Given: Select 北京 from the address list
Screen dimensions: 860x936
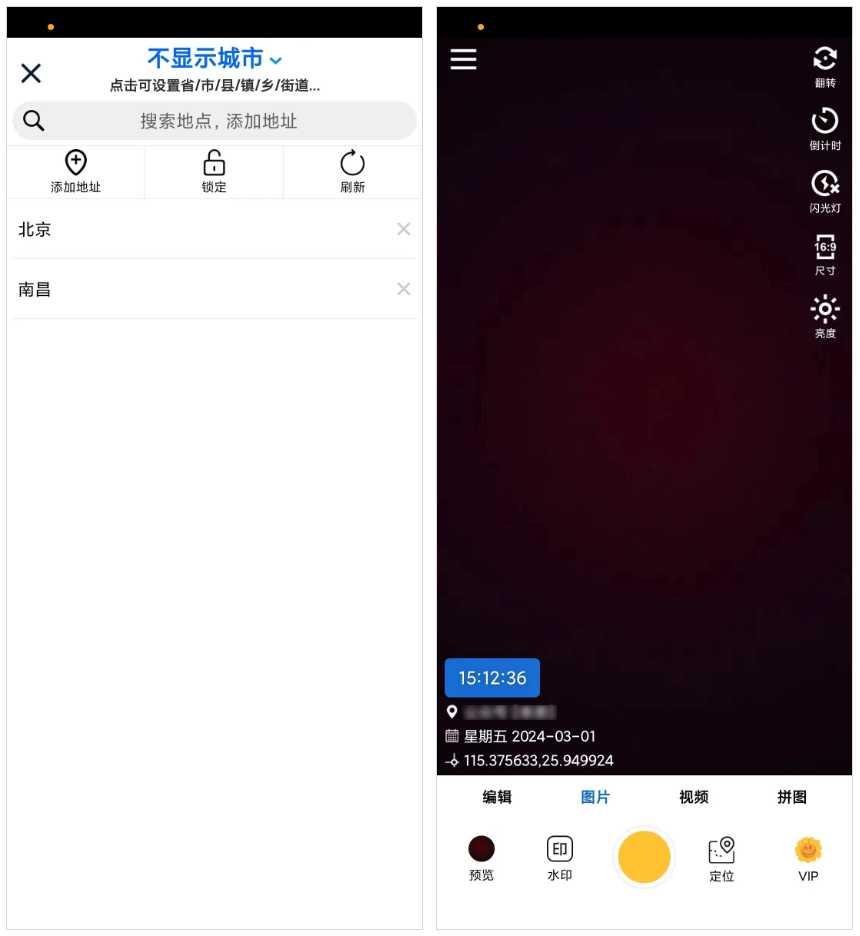Looking at the screenshot, I should click(35, 230).
